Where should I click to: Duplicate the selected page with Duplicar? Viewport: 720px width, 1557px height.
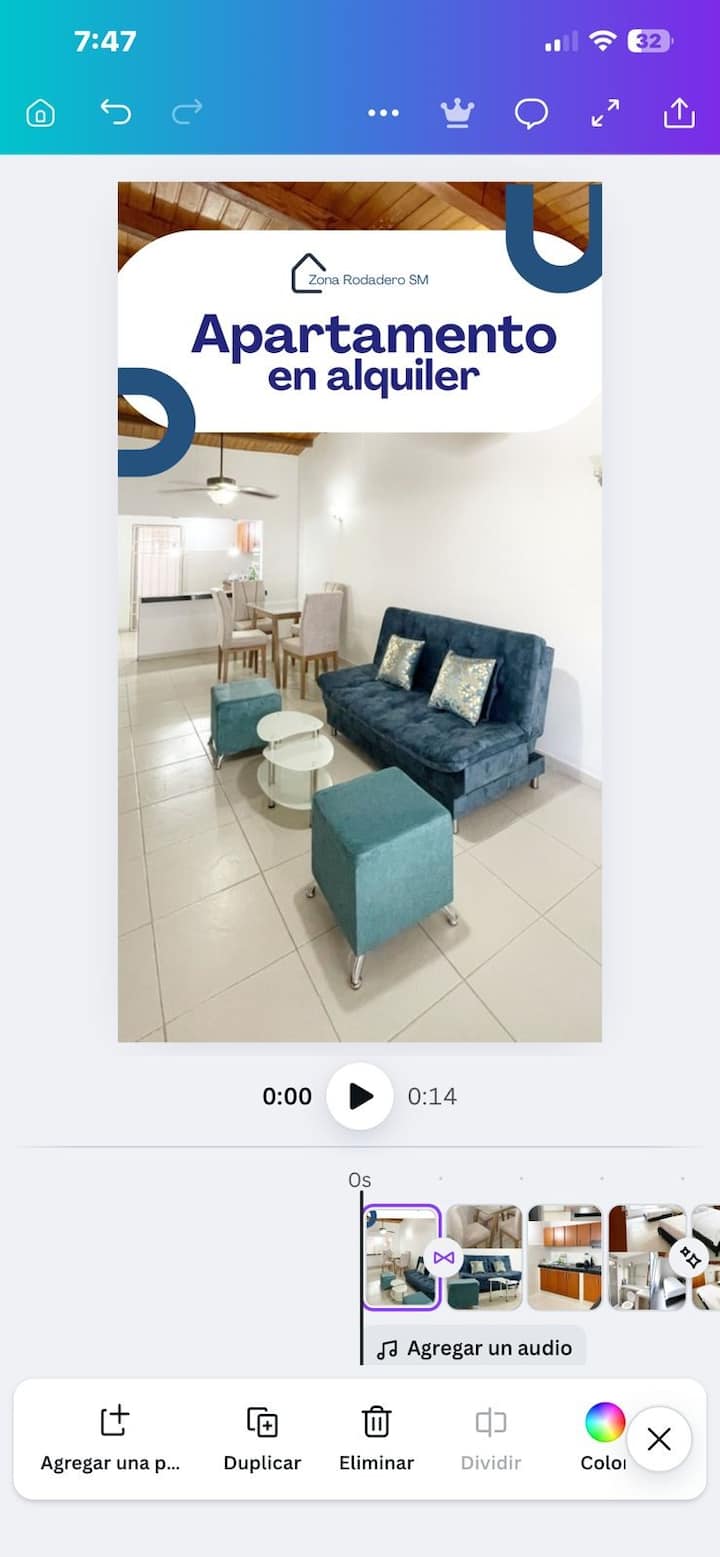262,1438
